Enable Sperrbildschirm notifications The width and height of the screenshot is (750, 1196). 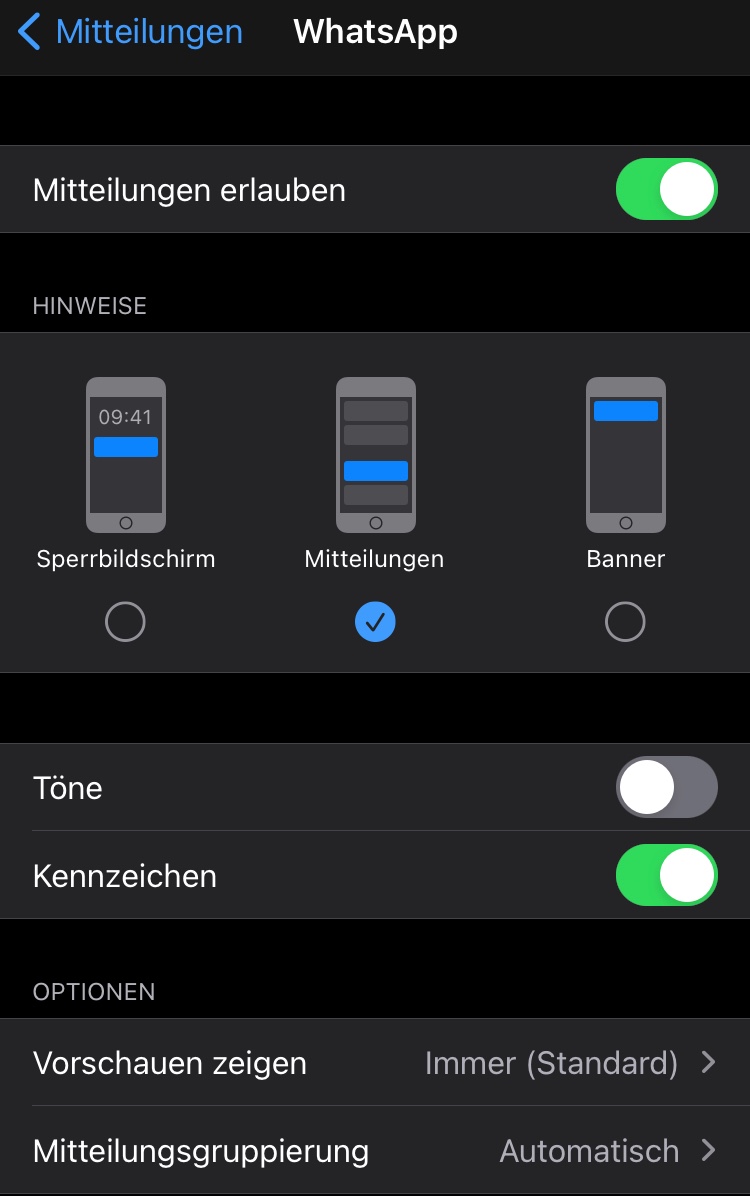[x=125, y=622]
